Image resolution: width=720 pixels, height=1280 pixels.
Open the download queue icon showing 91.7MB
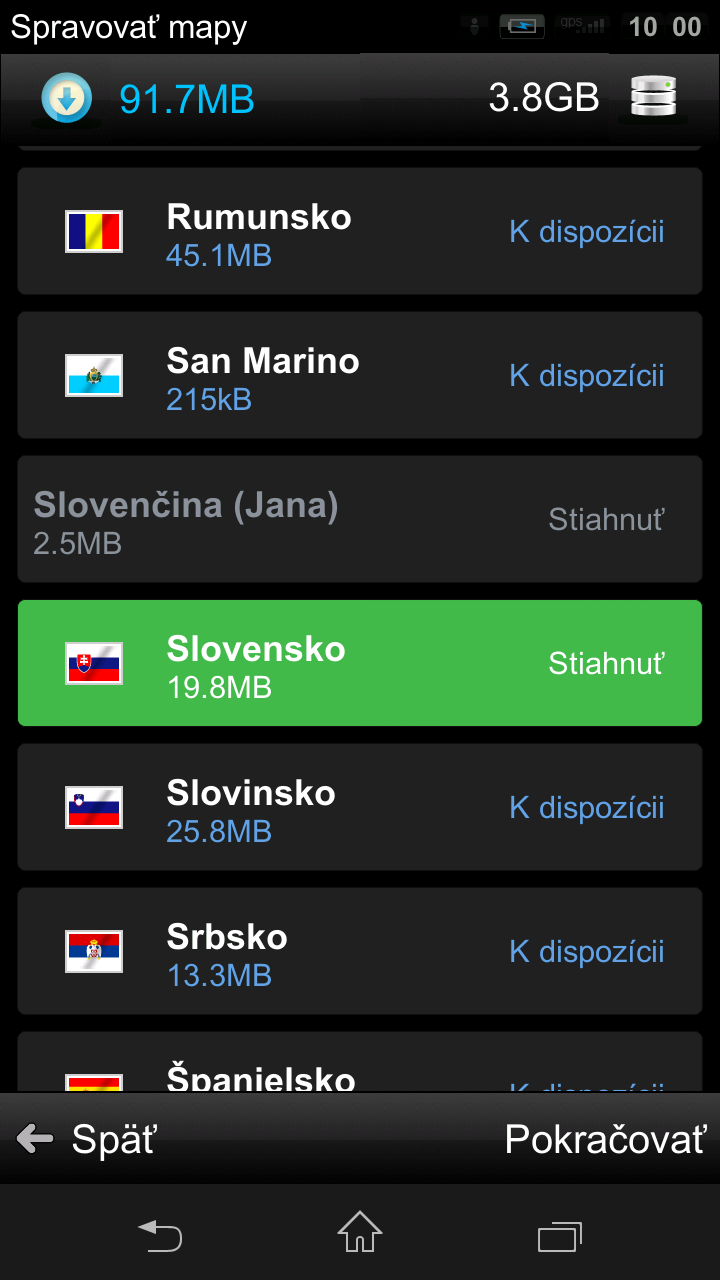(x=67, y=98)
